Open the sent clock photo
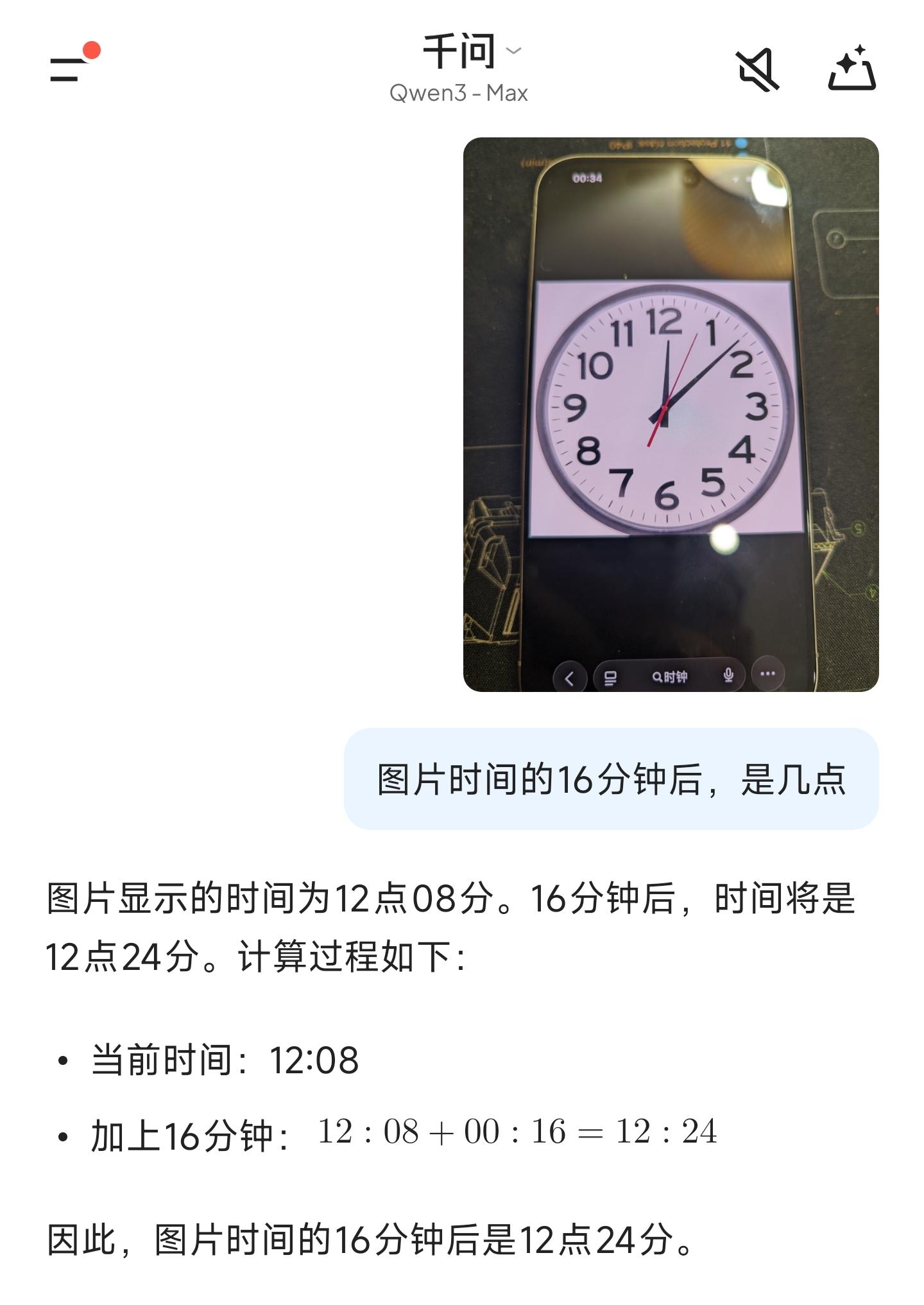This screenshot has height=1305, width=924. tap(671, 414)
